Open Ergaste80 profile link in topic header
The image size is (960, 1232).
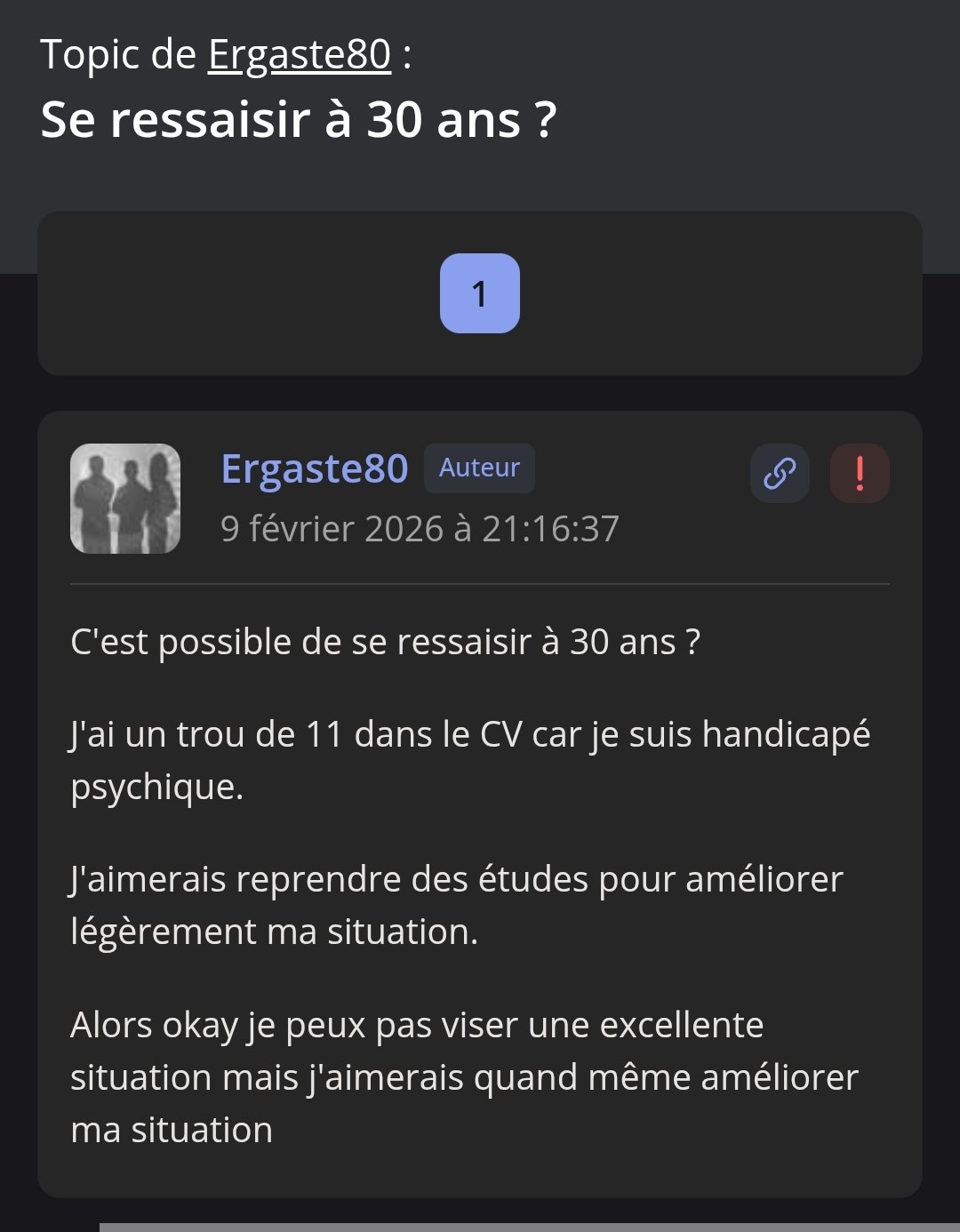(x=299, y=55)
